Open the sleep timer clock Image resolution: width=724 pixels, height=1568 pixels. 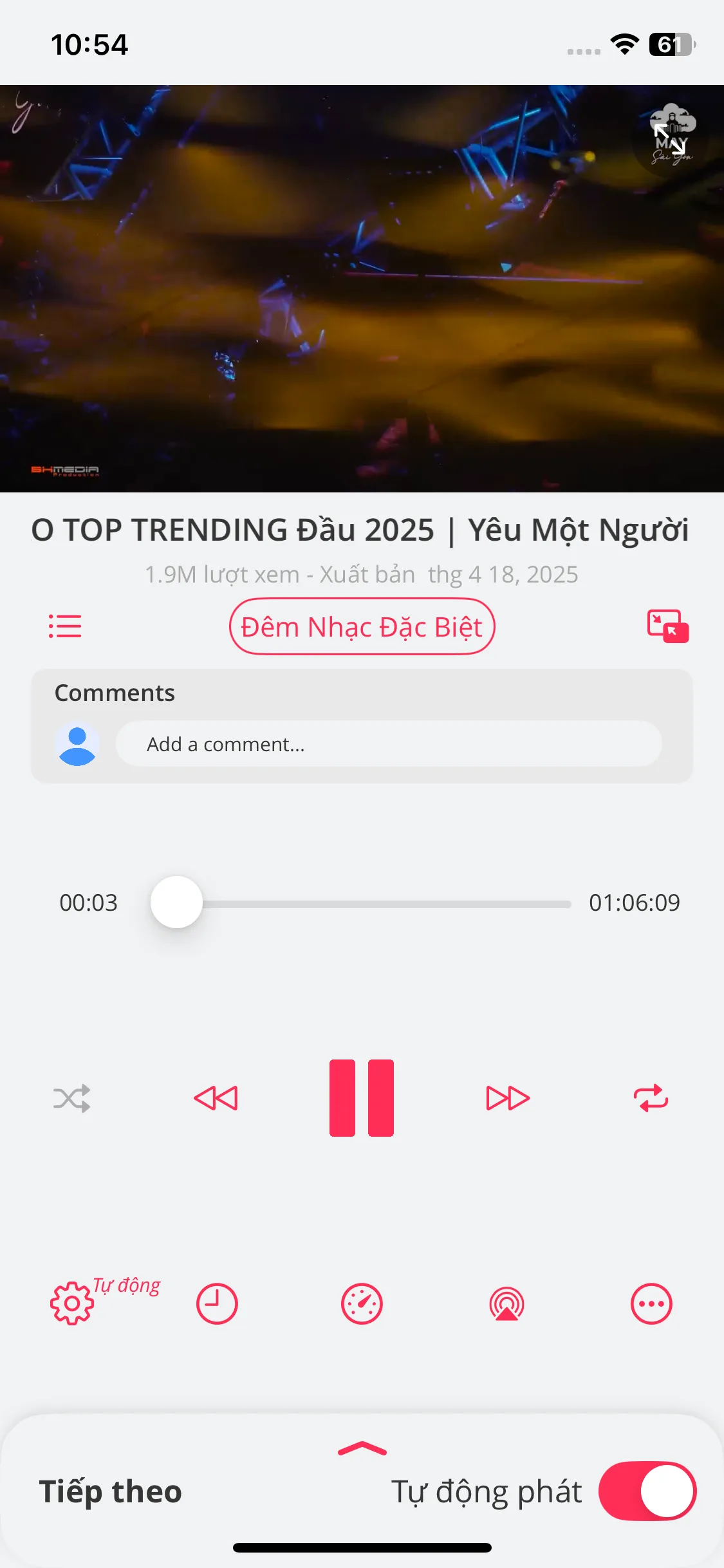coord(217,1304)
